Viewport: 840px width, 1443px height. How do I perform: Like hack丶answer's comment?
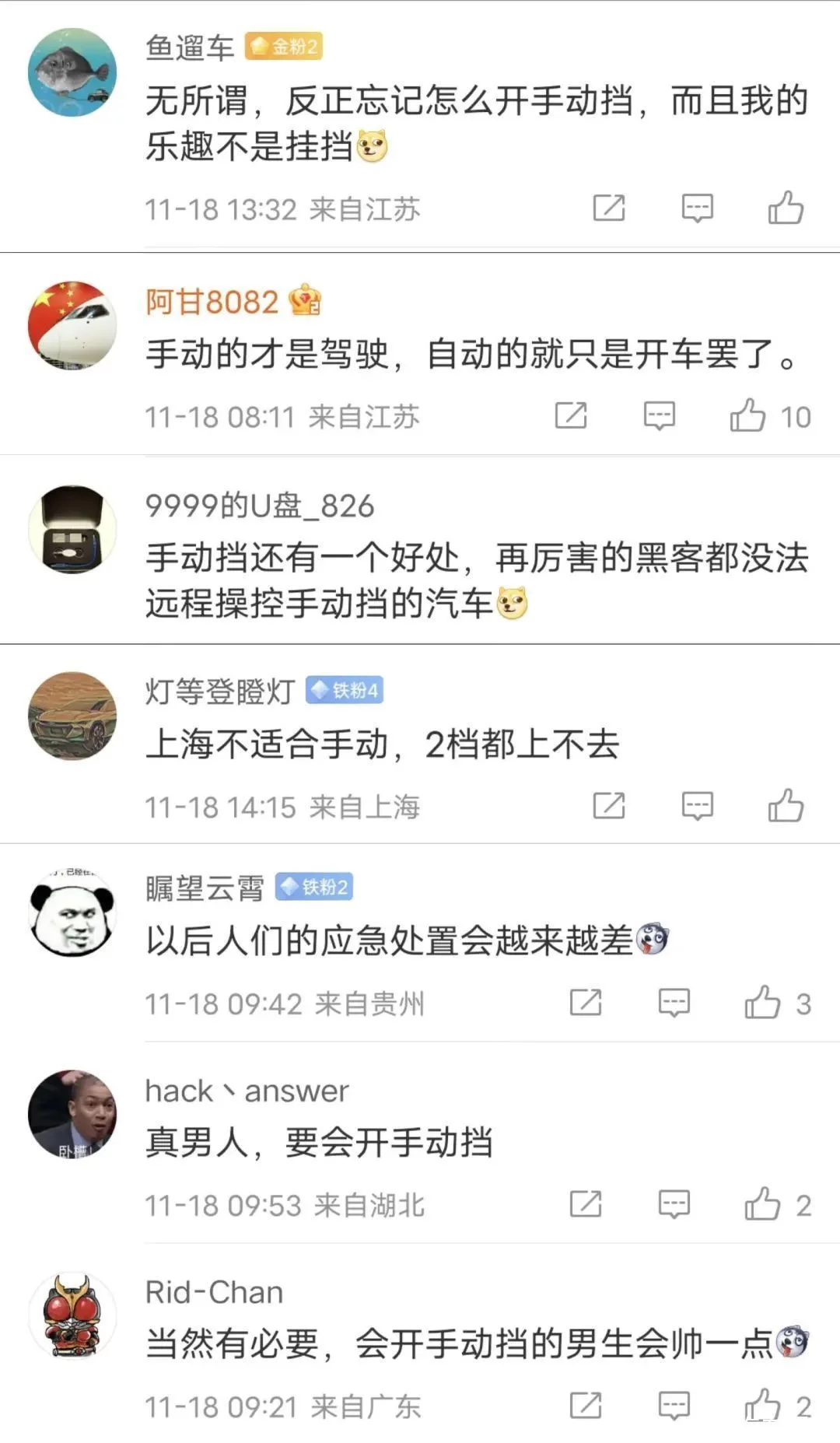(x=762, y=1204)
